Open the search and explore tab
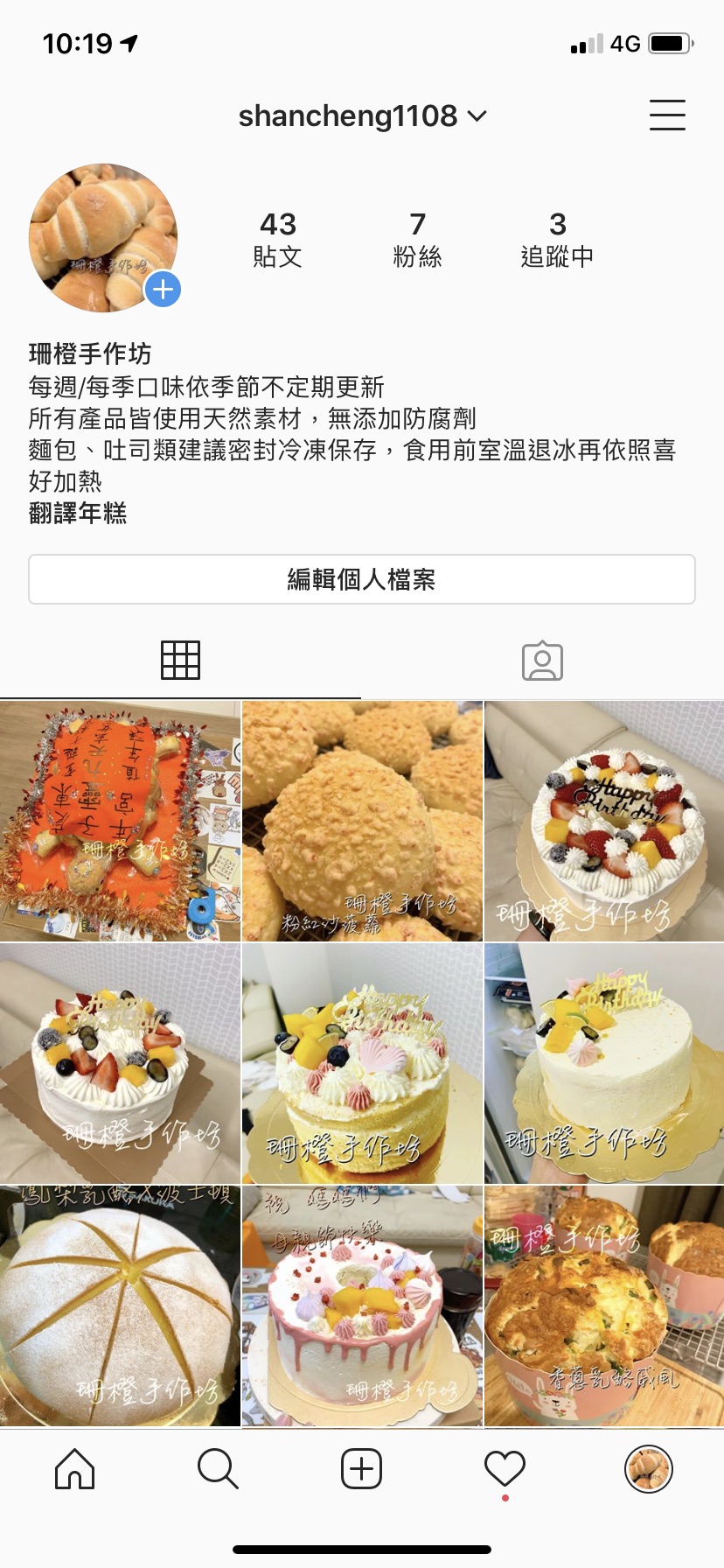Image resolution: width=724 pixels, height=1568 pixels. [x=218, y=1468]
